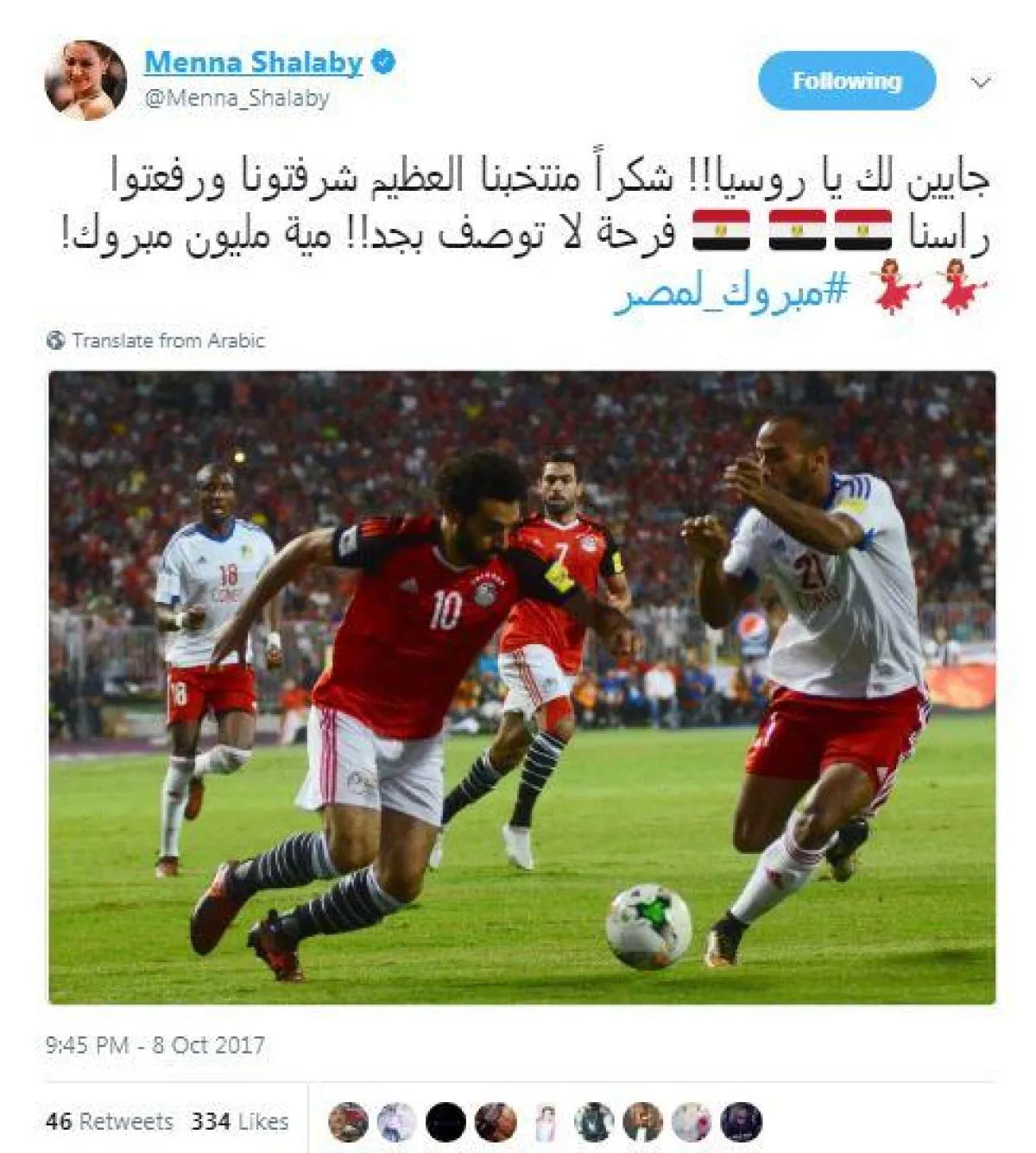The width and height of the screenshot is (1036, 1153).
Task: Open the Menna Shalaby name link
Action: [253, 63]
